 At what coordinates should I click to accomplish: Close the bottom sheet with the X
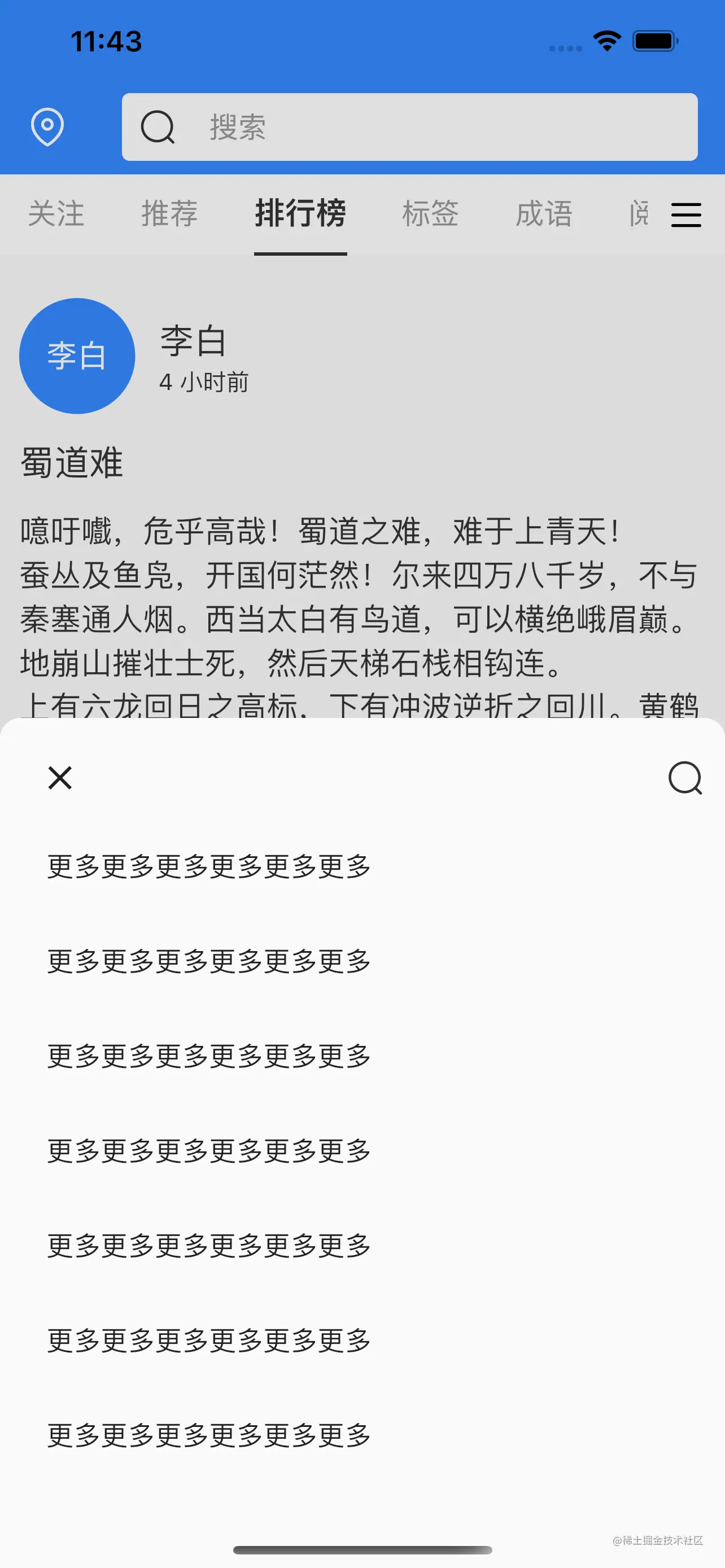[x=60, y=777]
